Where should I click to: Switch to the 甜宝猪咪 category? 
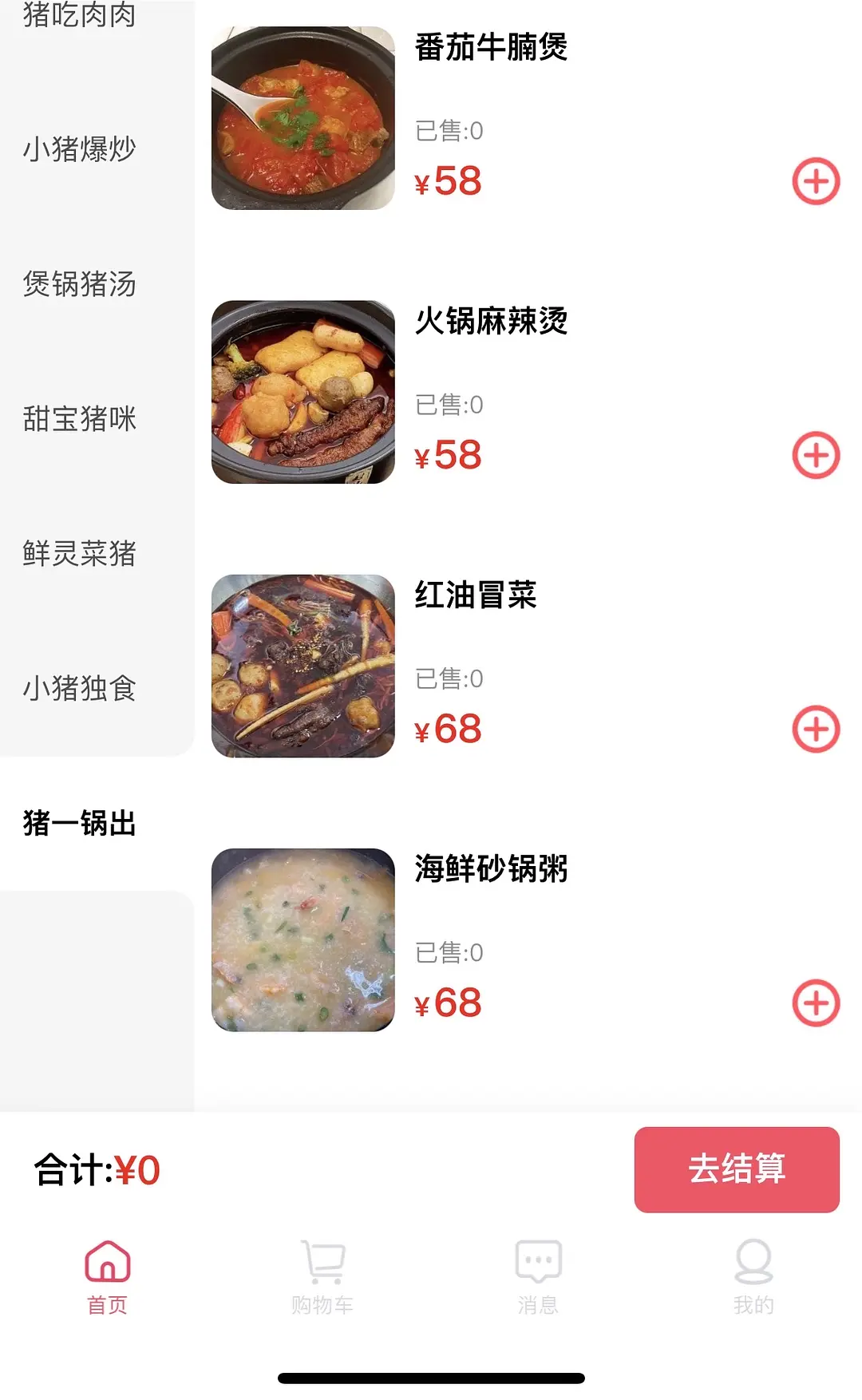80,419
